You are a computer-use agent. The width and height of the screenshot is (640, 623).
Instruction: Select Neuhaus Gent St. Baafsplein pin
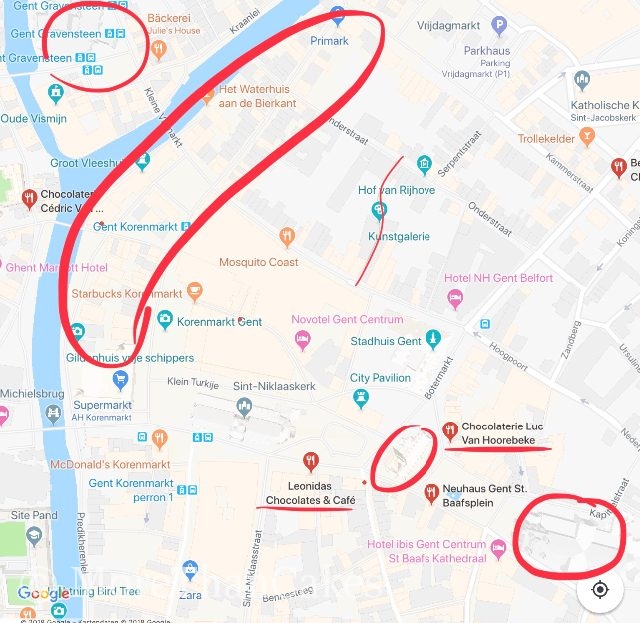pyautogui.click(x=431, y=492)
